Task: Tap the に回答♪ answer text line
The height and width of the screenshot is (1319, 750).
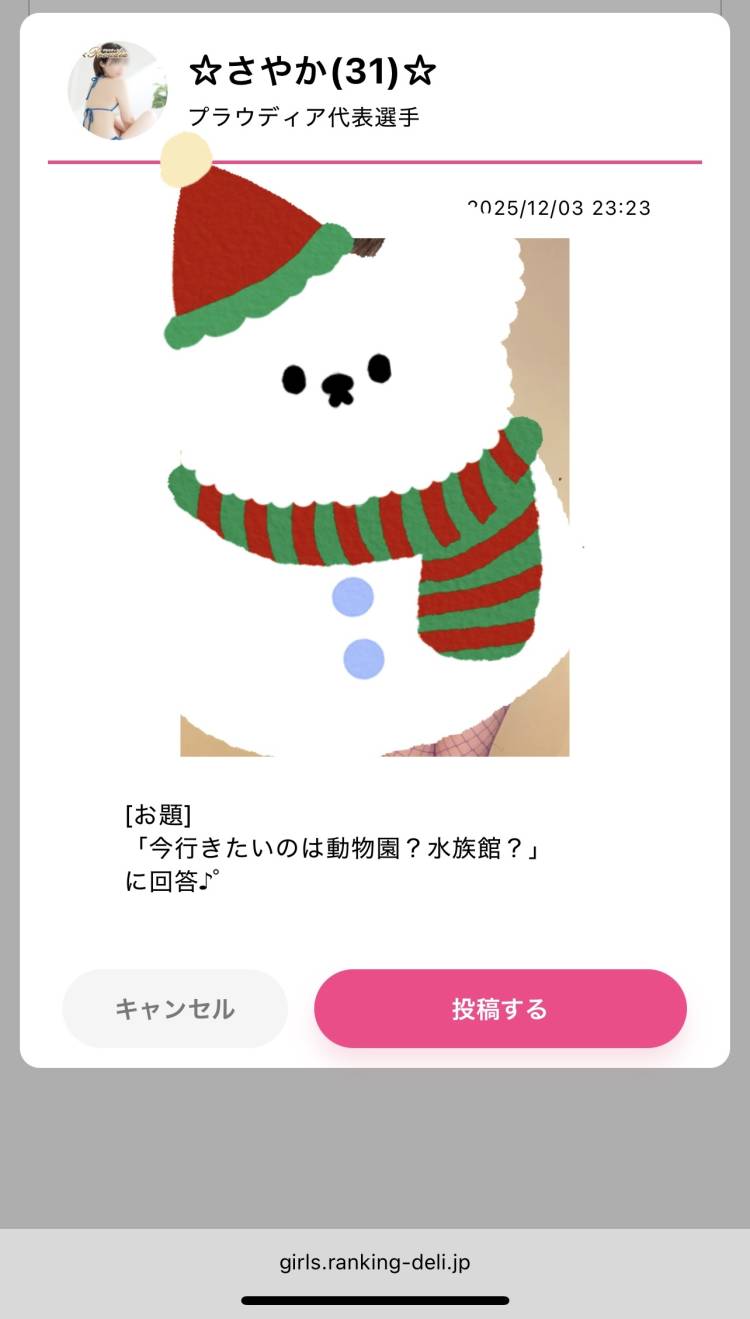Action: pos(160,880)
